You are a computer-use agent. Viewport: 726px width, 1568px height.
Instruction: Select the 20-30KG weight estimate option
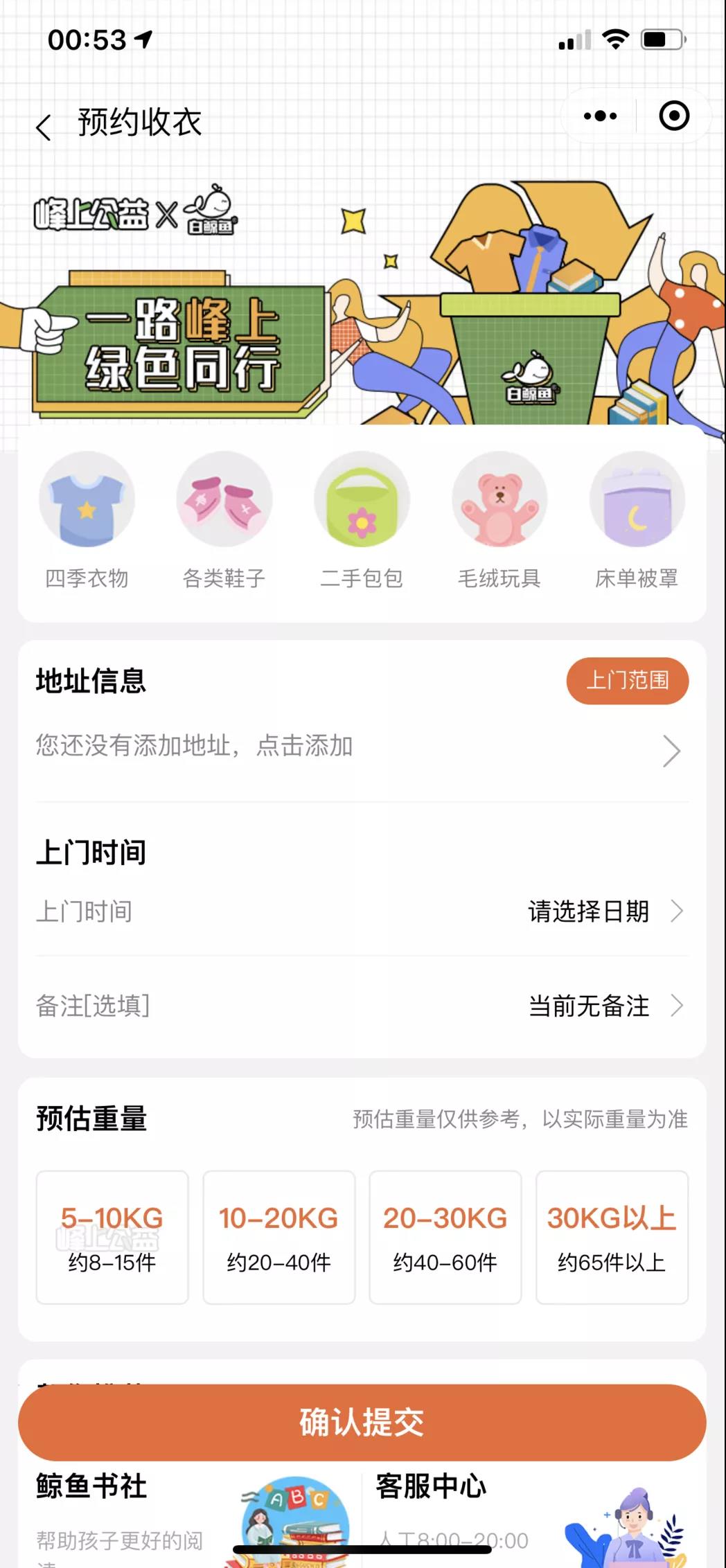click(x=445, y=1236)
